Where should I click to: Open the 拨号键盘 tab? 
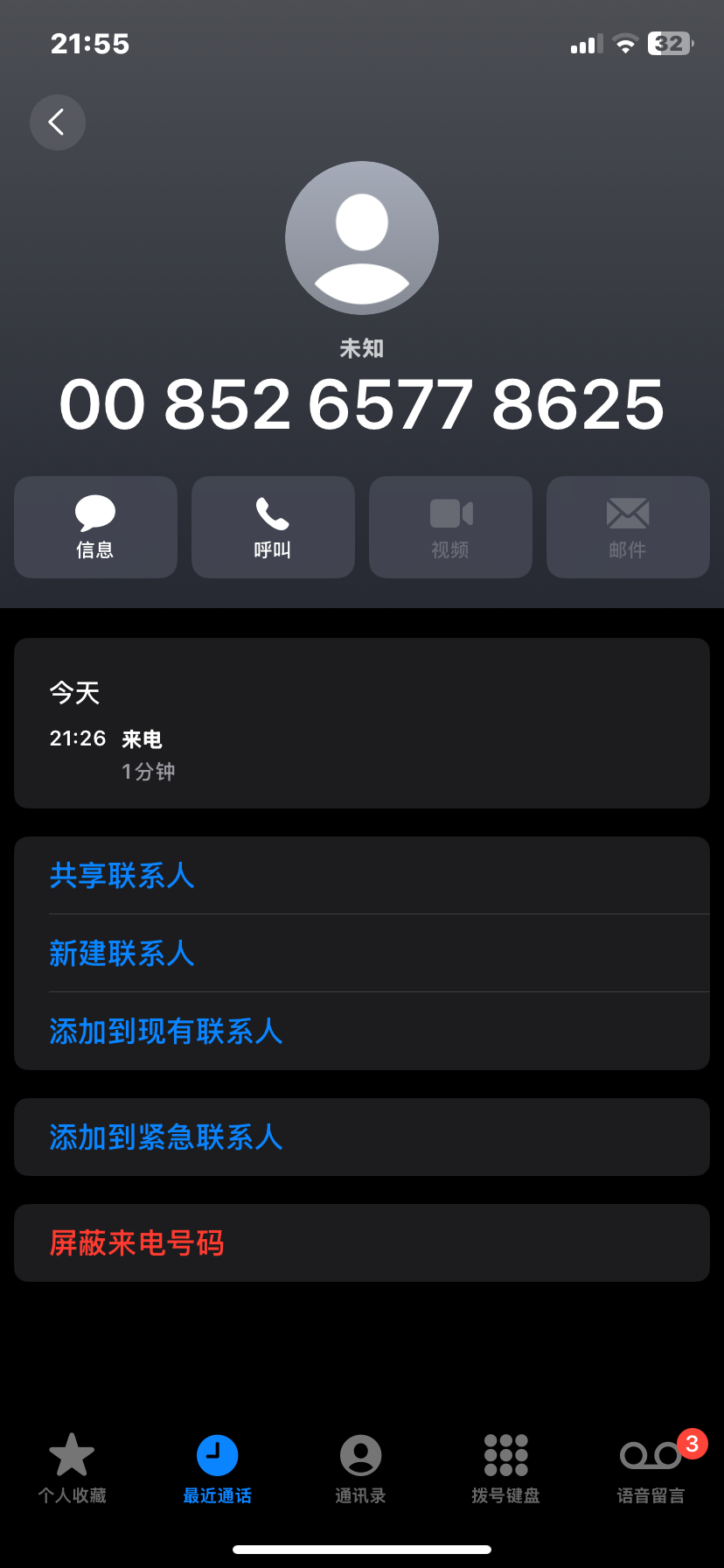[x=505, y=1469]
